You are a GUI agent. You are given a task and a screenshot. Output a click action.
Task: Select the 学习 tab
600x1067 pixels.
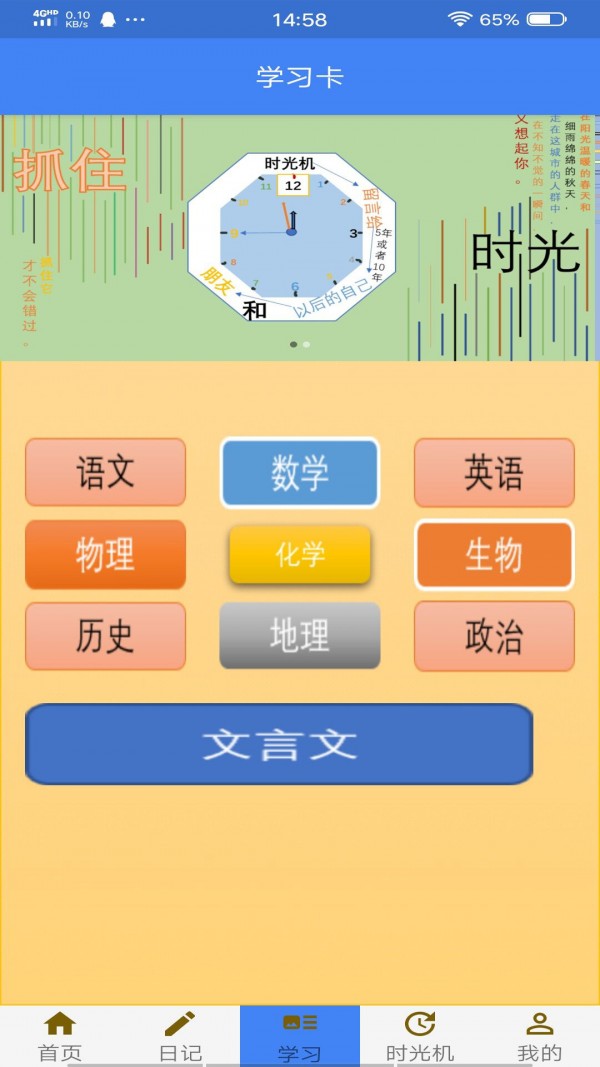pos(299,1036)
